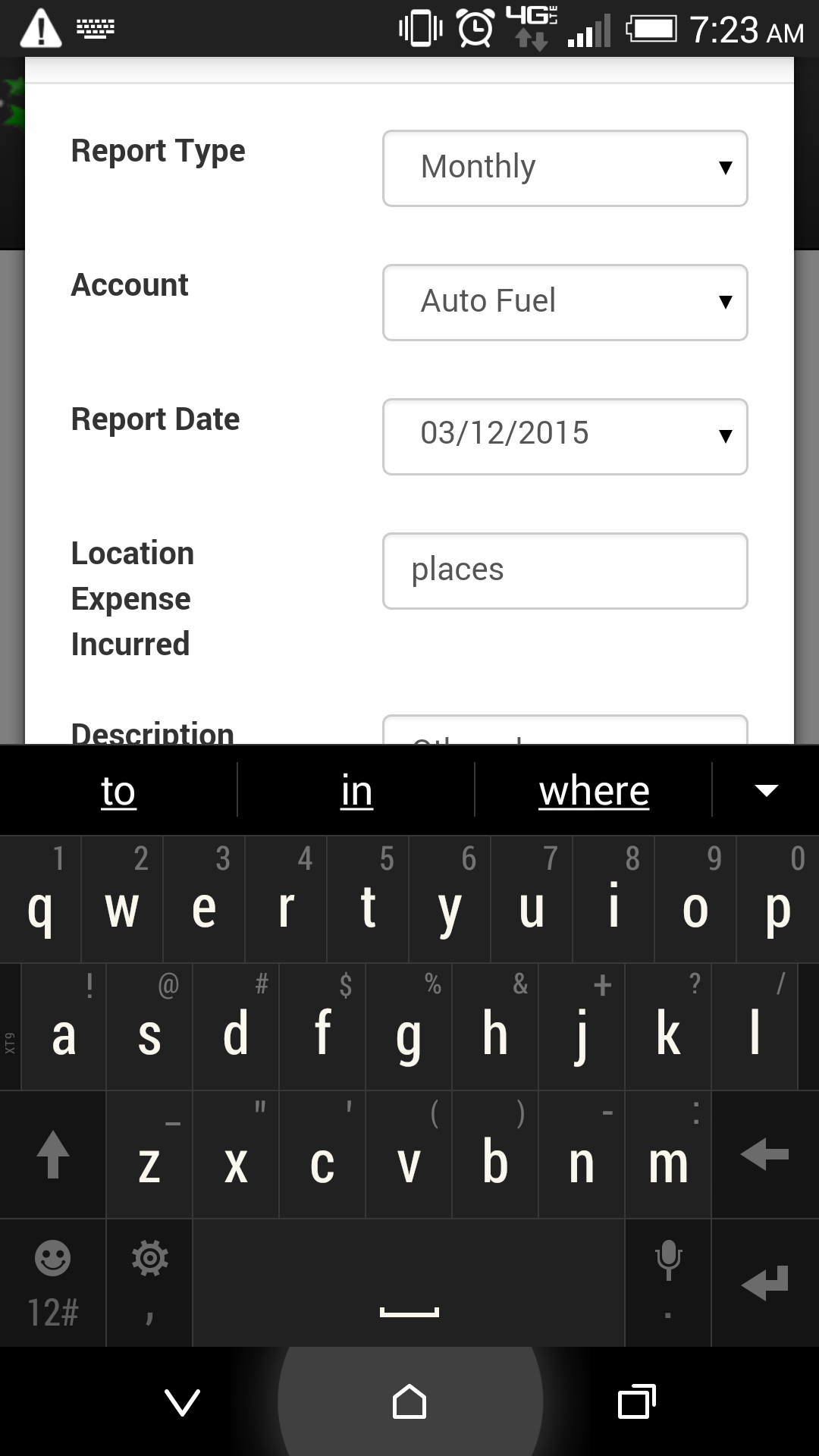Hide the keyboard with the back button
The width and height of the screenshot is (819, 1456).
(x=183, y=1402)
